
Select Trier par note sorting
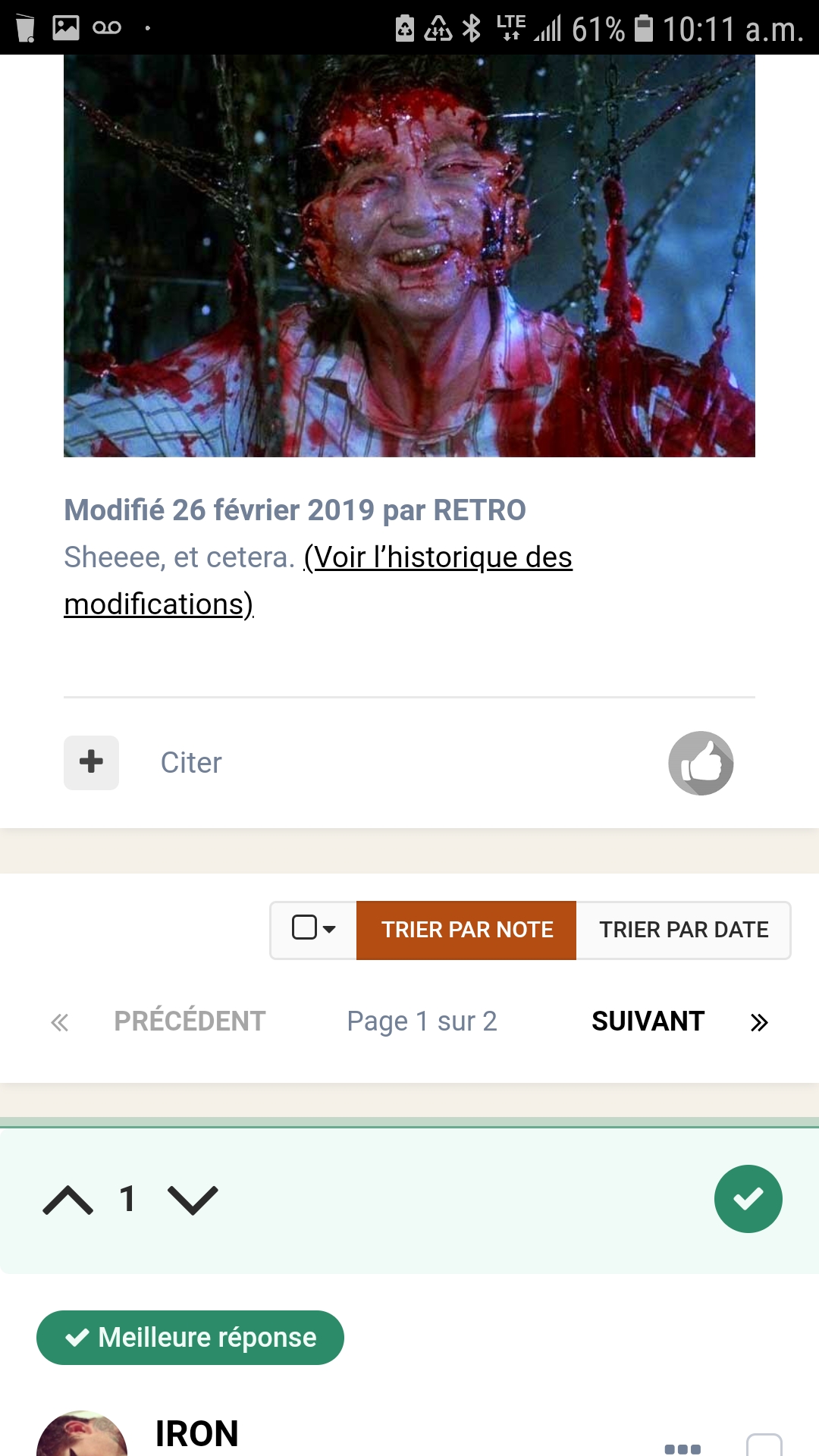pos(466,930)
